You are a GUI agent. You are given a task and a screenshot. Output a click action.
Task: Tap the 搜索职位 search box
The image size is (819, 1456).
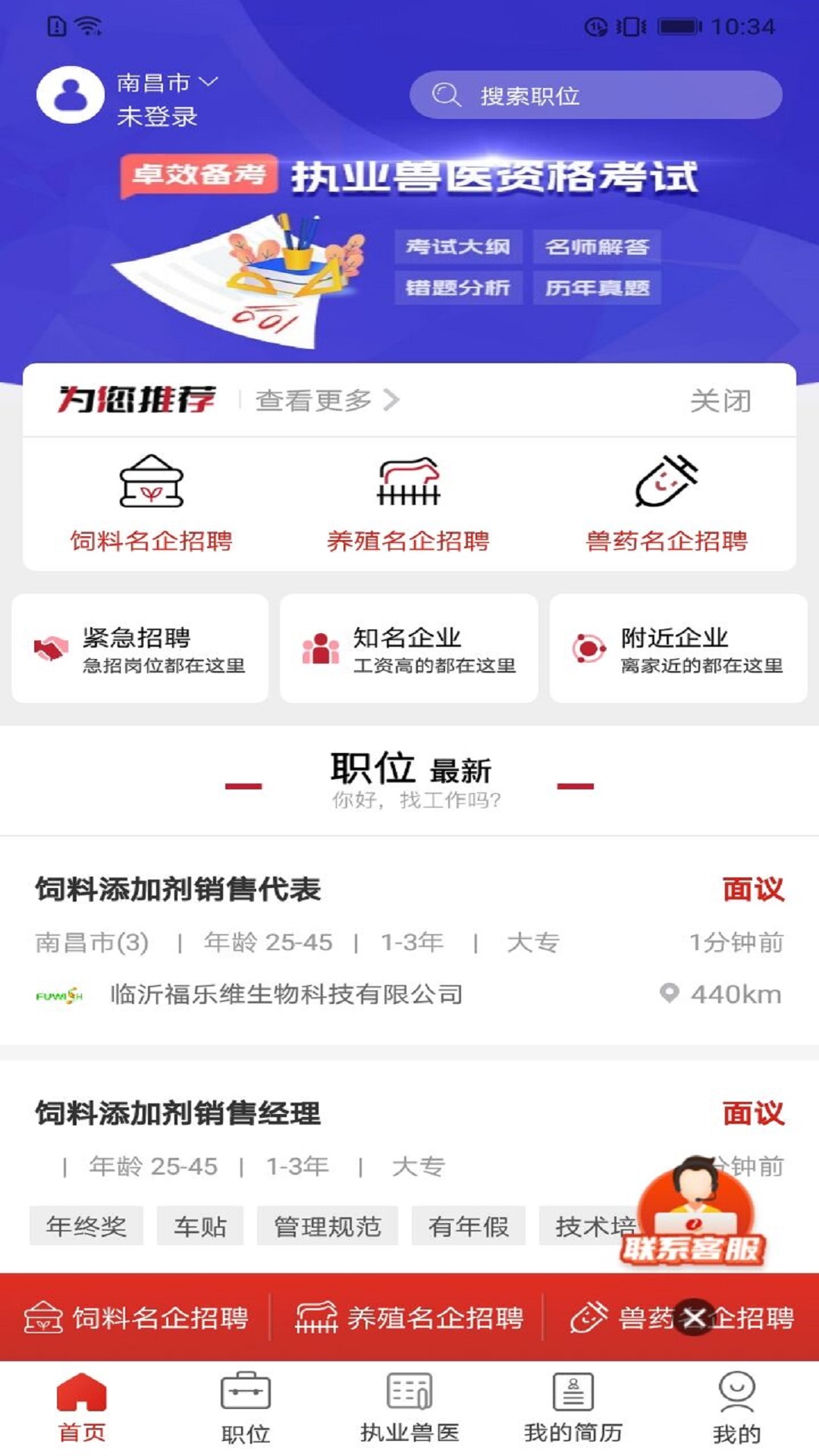click(595, 96)
